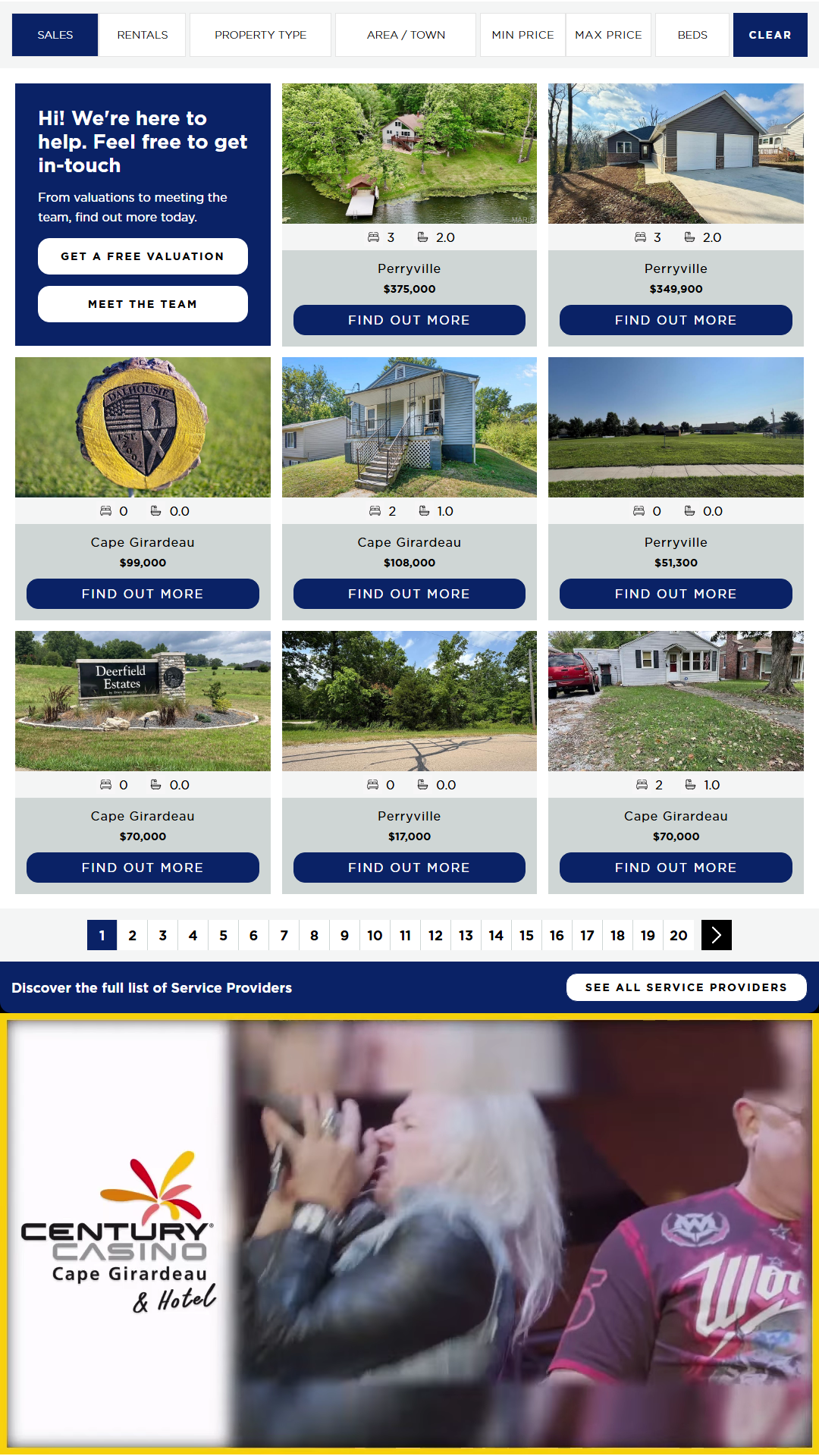The height and width of the screenshot is (1456, 819).
Task: Open Meet the Team
Action: tap(143, 304)
